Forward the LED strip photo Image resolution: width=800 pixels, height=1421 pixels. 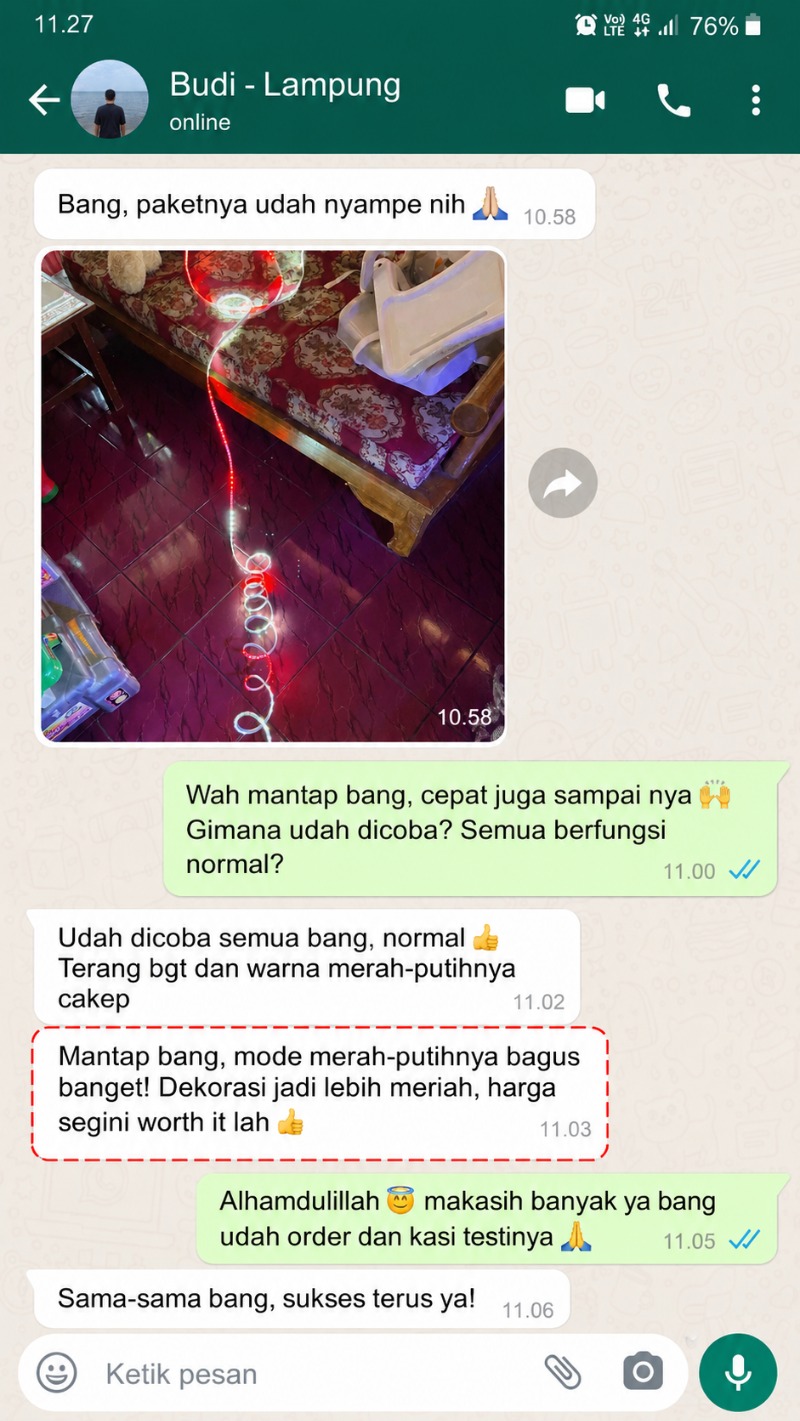pos(563,485)
